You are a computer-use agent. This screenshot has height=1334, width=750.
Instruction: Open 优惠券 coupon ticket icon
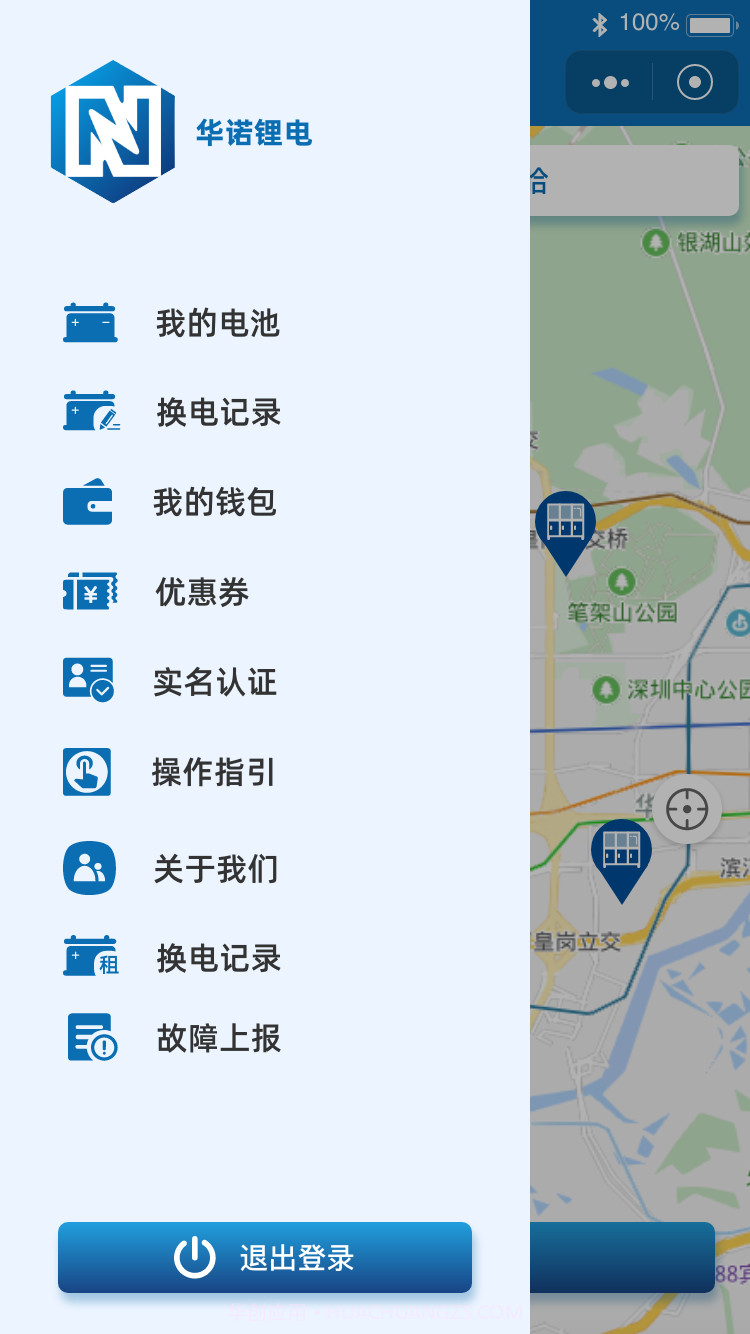tap(90, 592)
